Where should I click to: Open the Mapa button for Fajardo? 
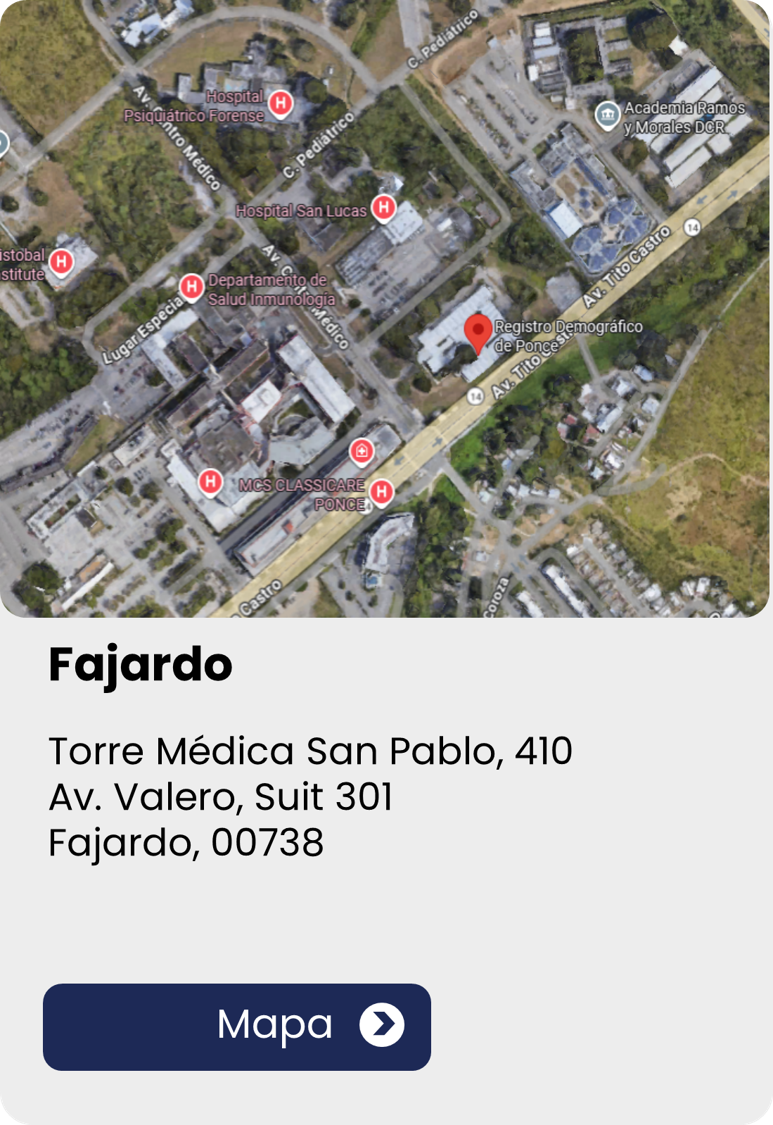pyautogui.click(x=237, y=1027)
